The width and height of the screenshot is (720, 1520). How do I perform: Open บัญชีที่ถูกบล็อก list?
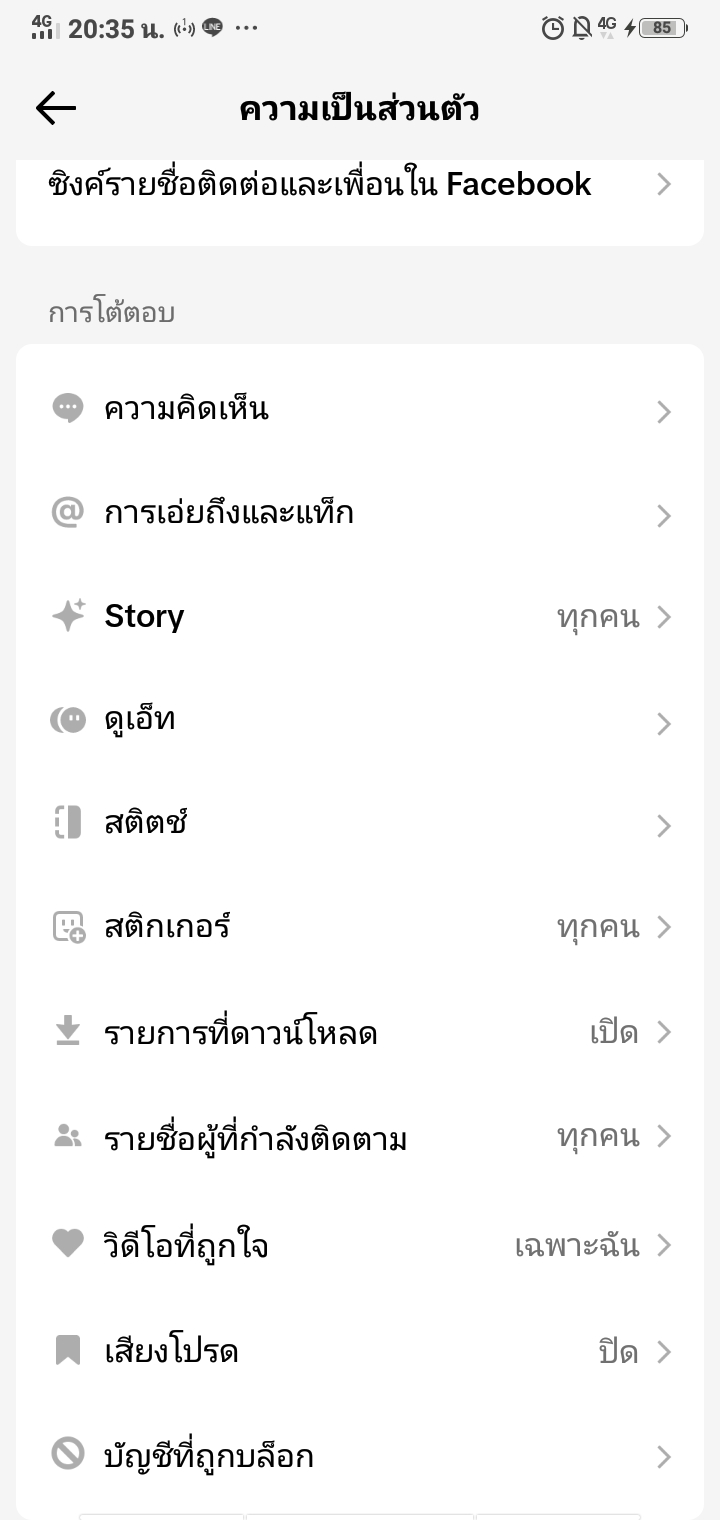360,1456
